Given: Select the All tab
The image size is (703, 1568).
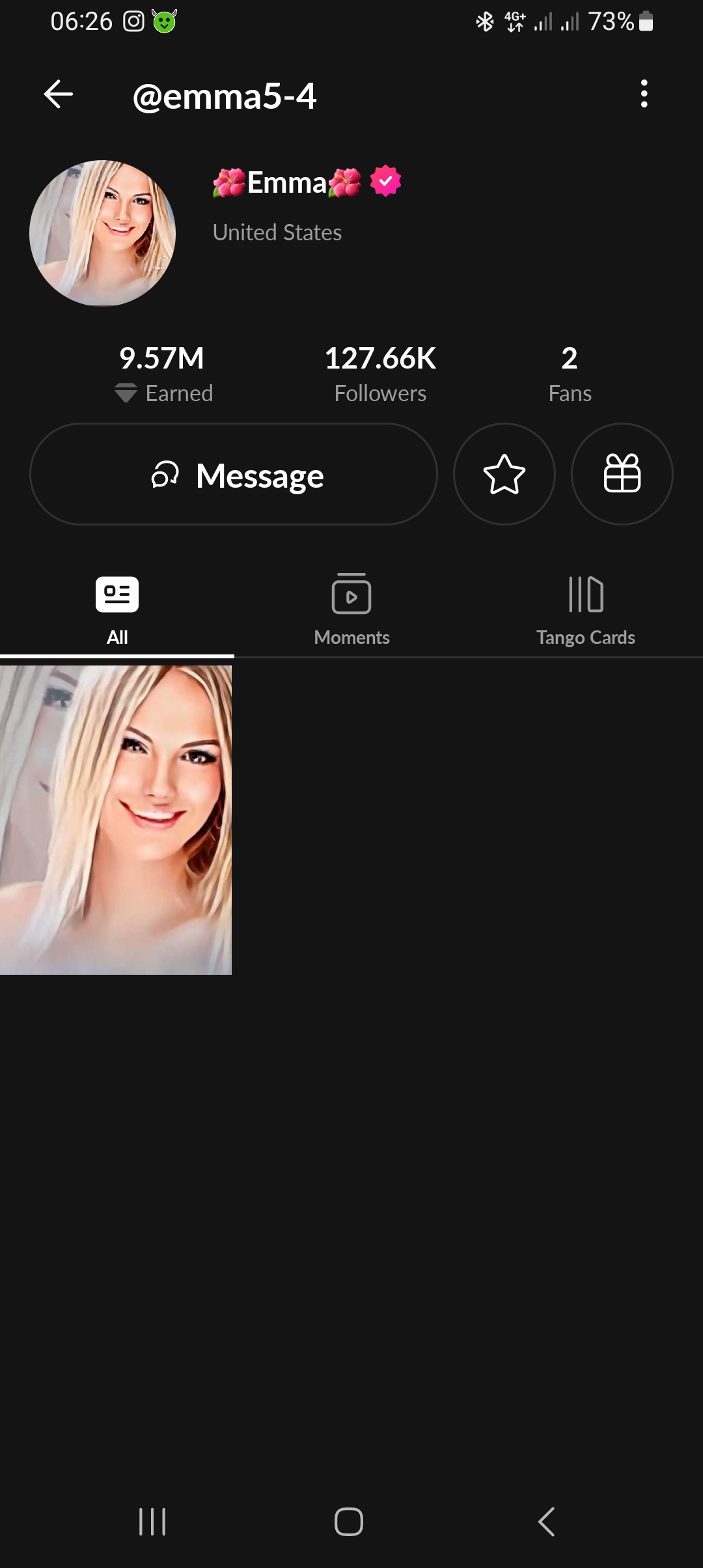Looking at the screenshot, I should pyautogui.click(x=117, y=611).
